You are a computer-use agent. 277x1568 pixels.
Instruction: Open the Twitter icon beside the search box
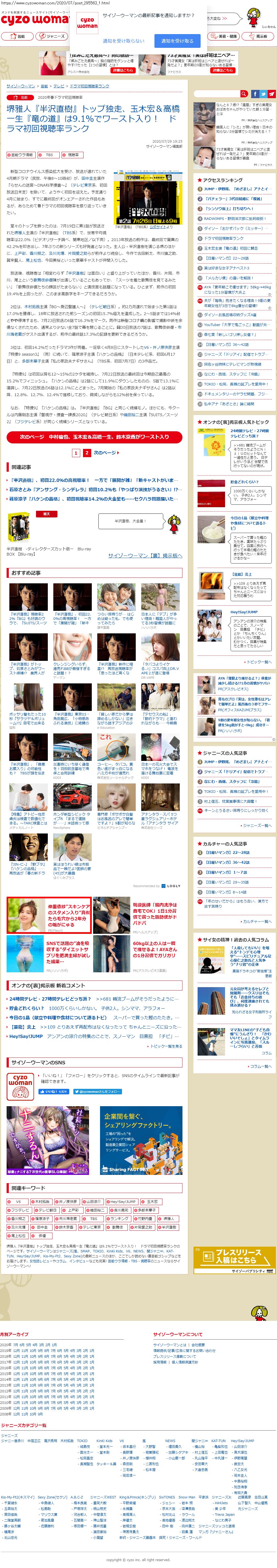coord(264,94)
